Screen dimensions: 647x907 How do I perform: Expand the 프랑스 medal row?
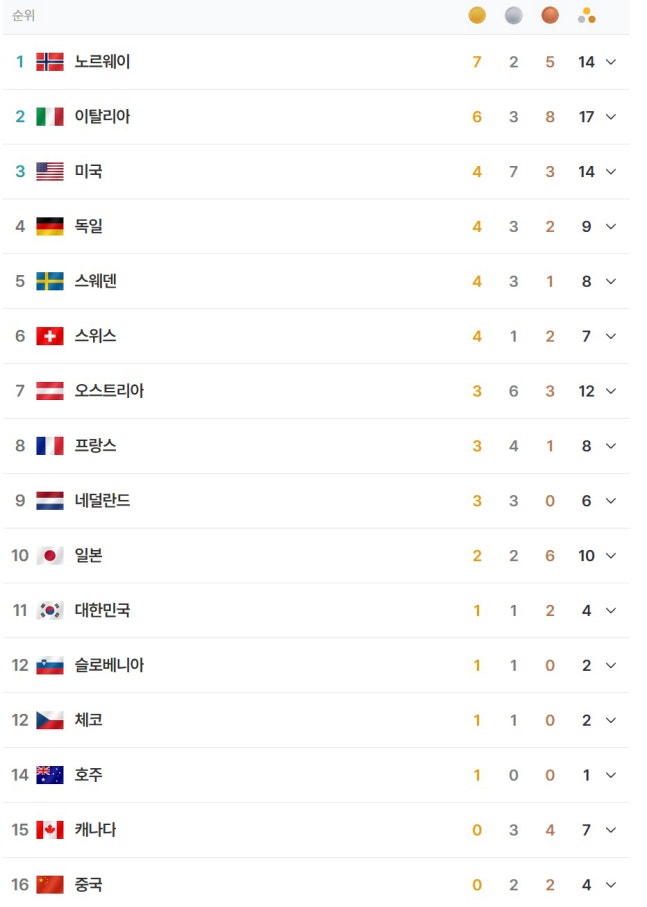[x=611, y=446]
